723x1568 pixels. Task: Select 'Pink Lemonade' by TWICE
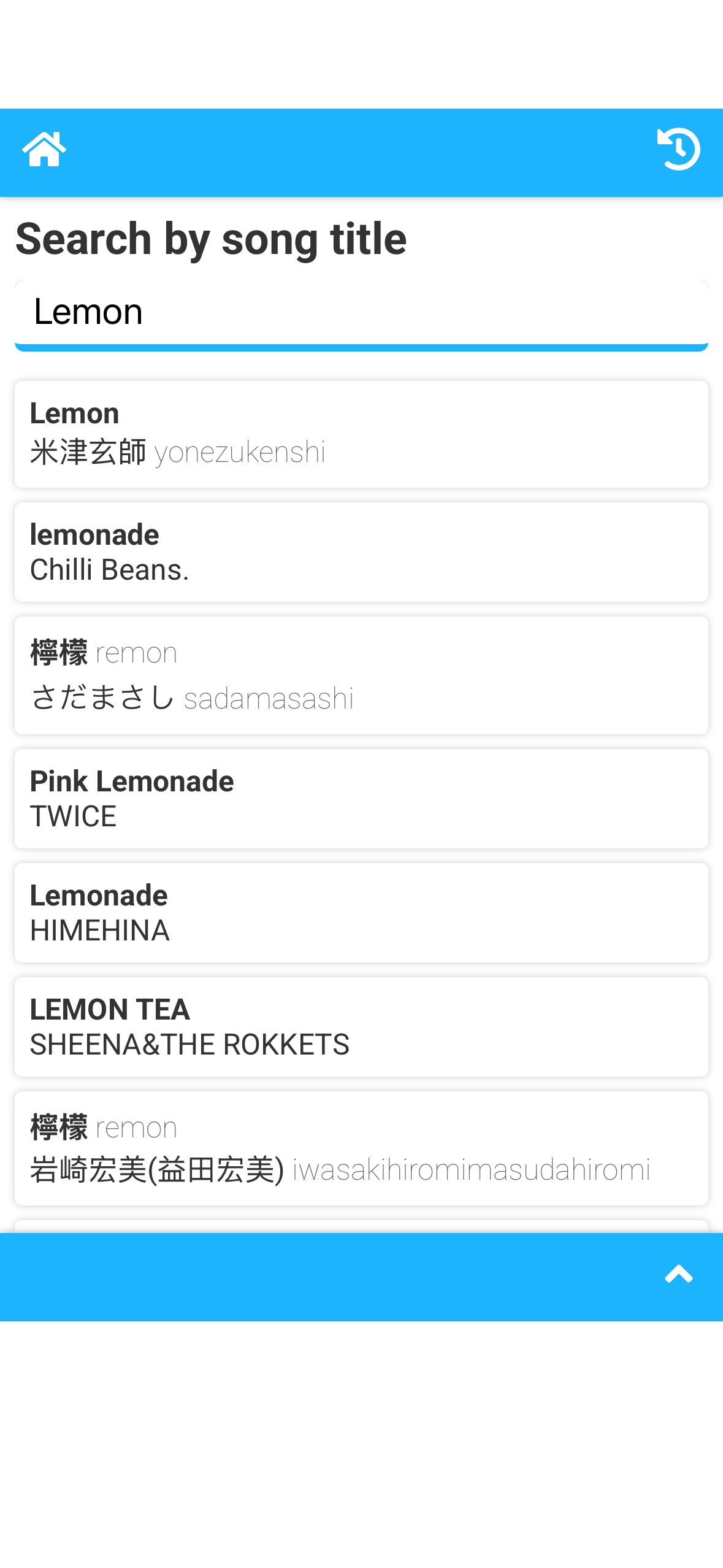coord(361,797)
